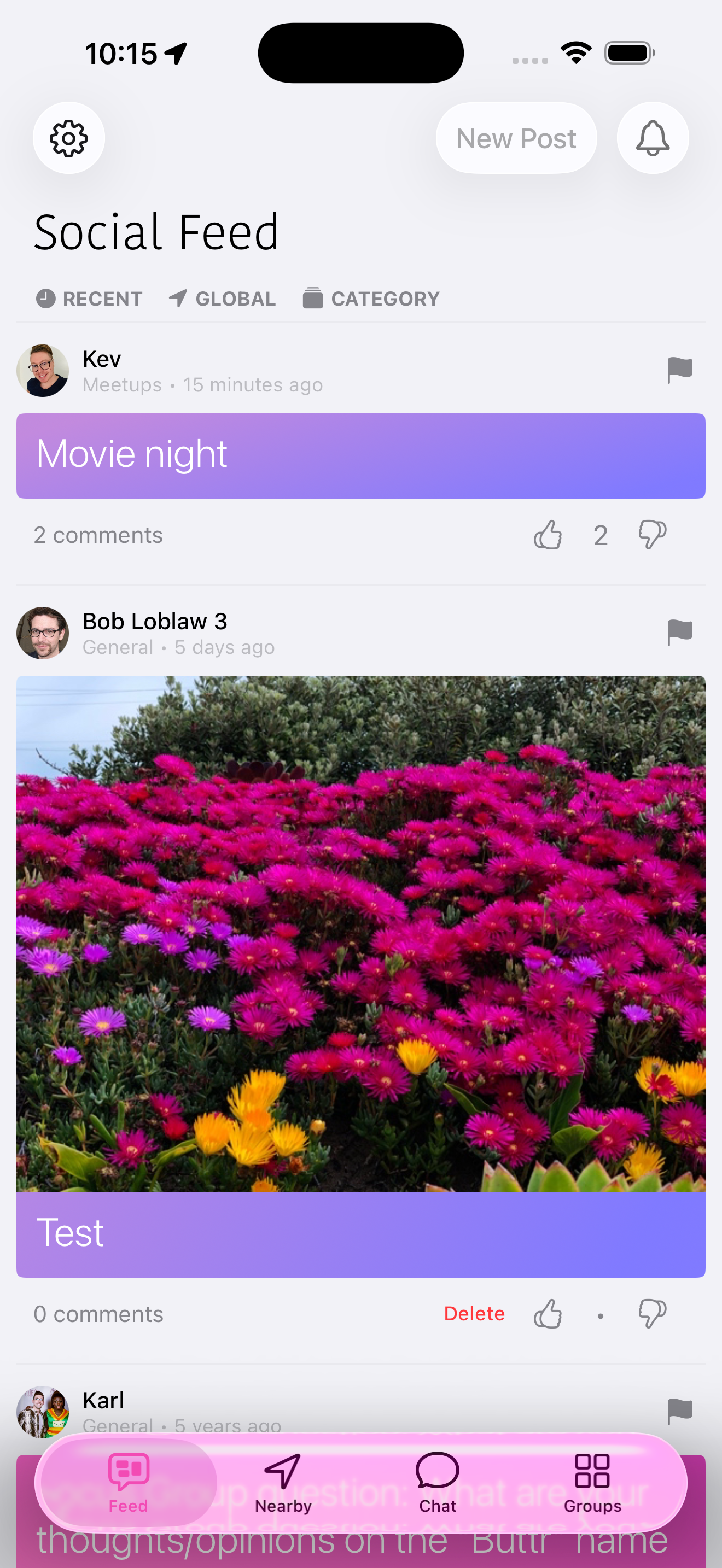Flag Karl's post

tap(679, 1411)
